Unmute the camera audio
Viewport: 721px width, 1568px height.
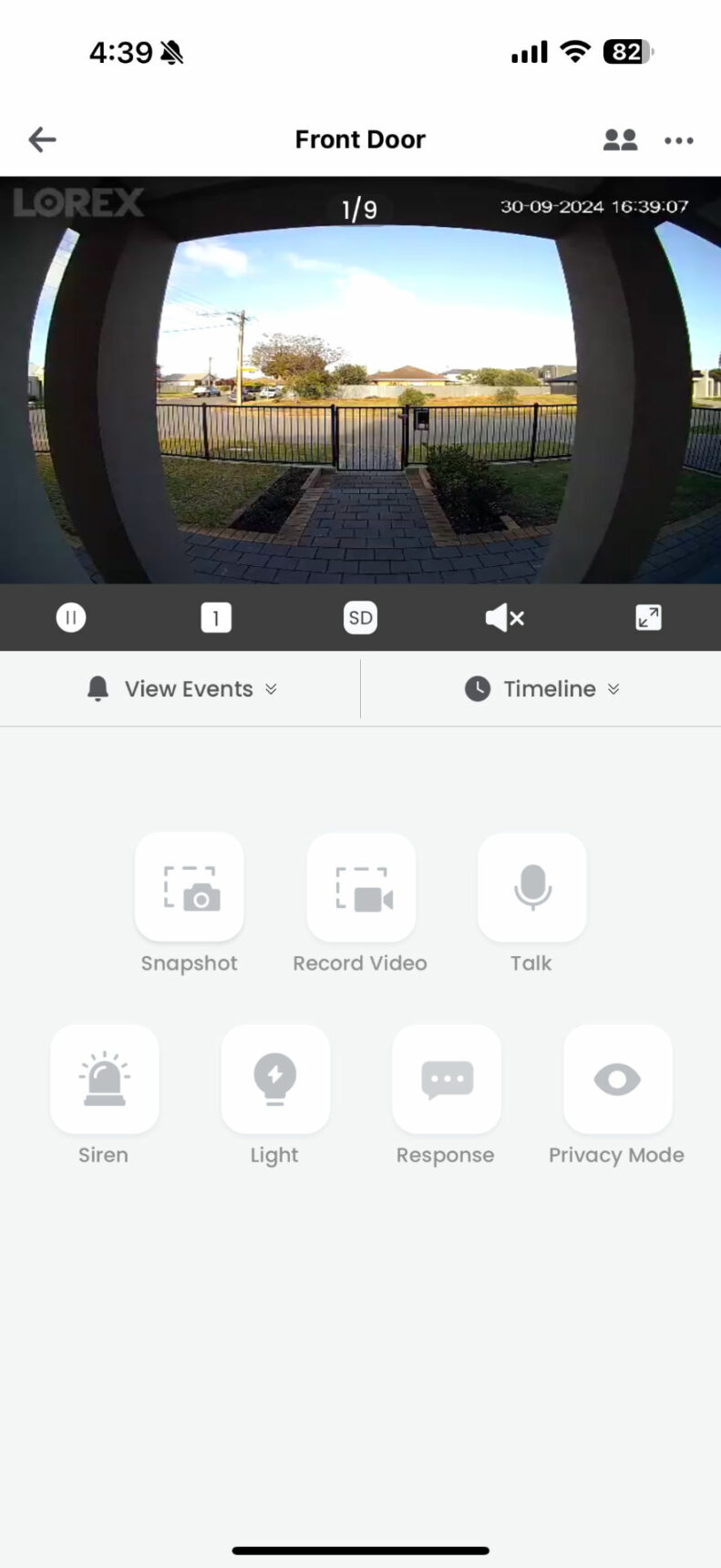[504, 617]
